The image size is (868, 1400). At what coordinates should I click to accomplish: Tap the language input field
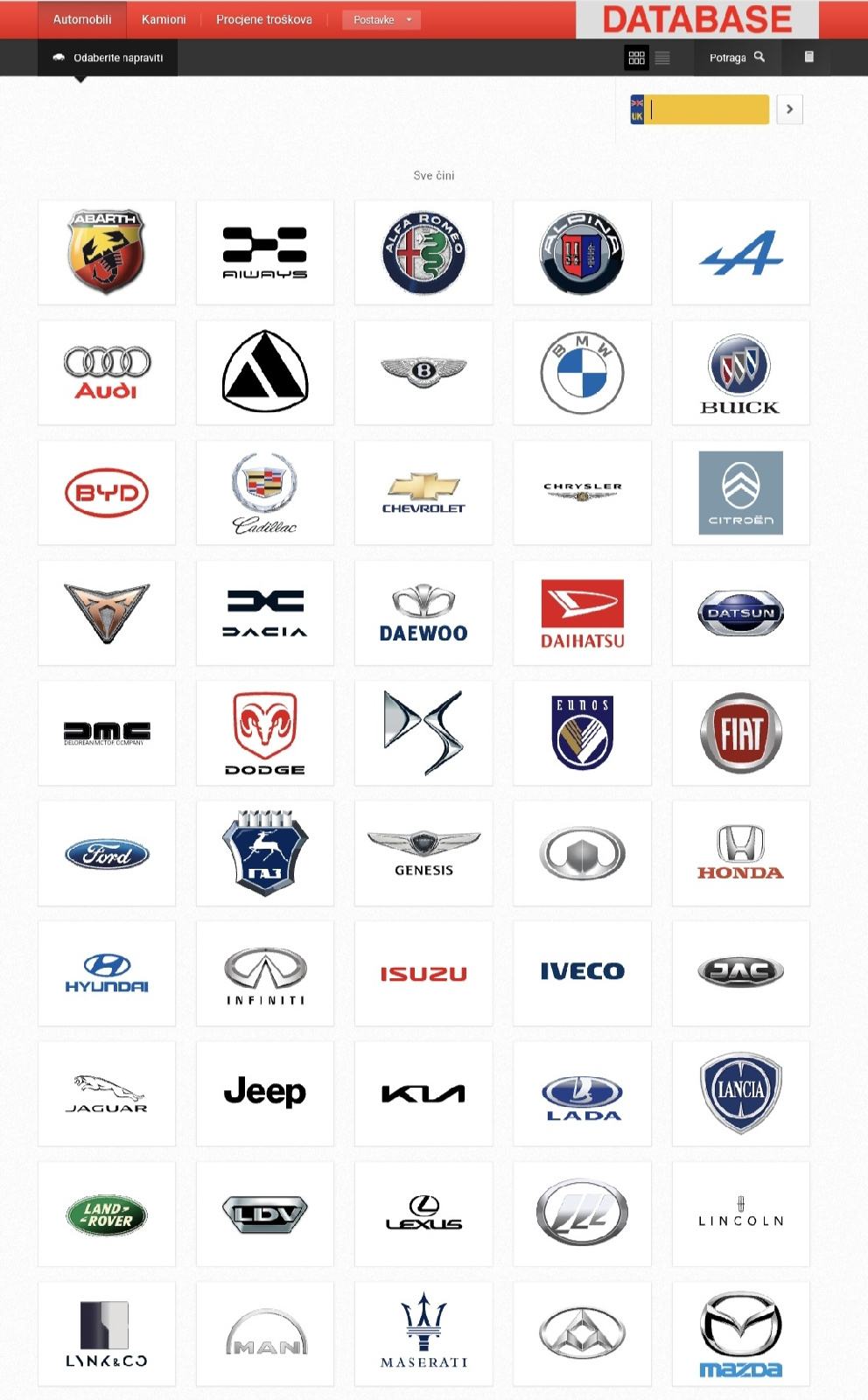click(708, 109)
